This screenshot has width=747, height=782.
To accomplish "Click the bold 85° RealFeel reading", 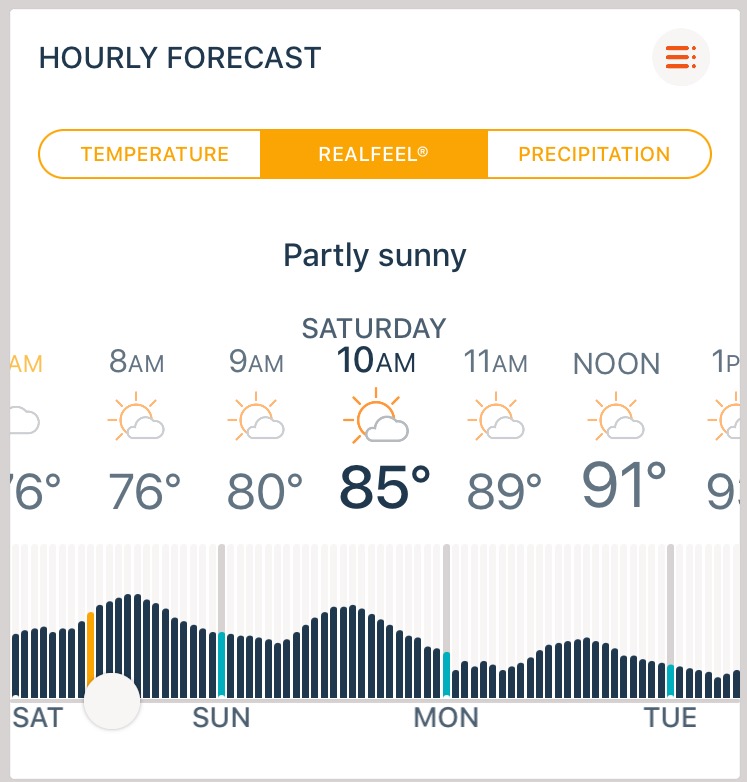I will point(383,484).
